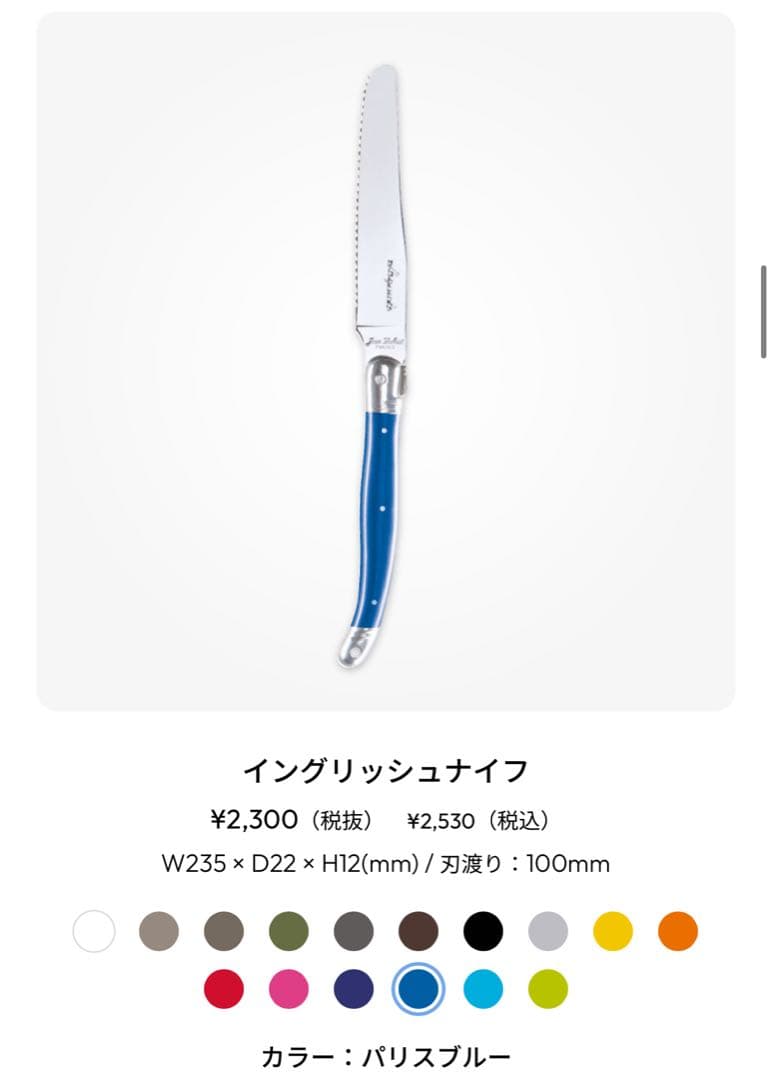The image size is (773, 1080).
Task: Select the currently active Paris Blue swatch
Action: pos(419,989)
